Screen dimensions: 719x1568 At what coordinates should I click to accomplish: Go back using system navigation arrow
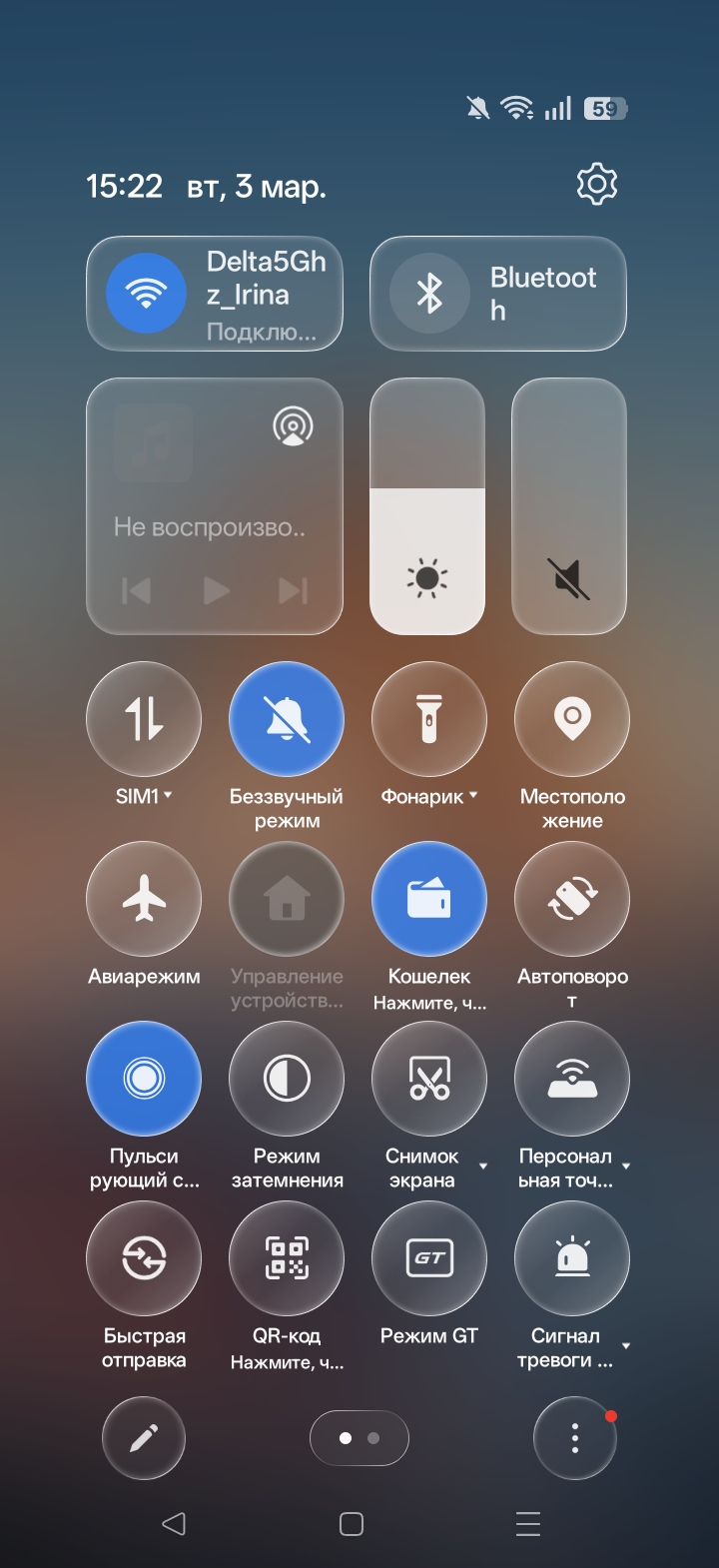174,1523
